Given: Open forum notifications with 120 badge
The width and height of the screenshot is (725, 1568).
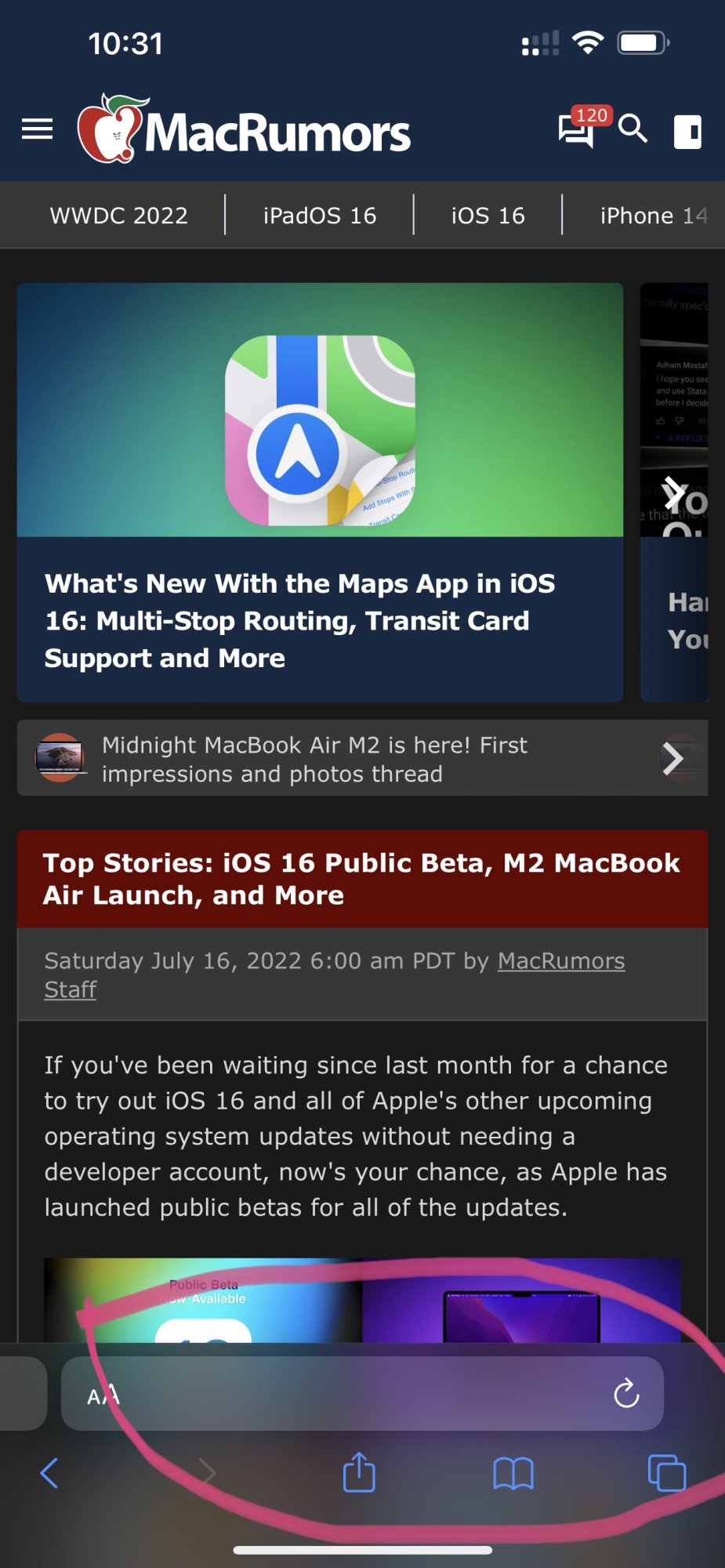Looking at the screenshot, I should pyautogui.click(x=577, y=129).
